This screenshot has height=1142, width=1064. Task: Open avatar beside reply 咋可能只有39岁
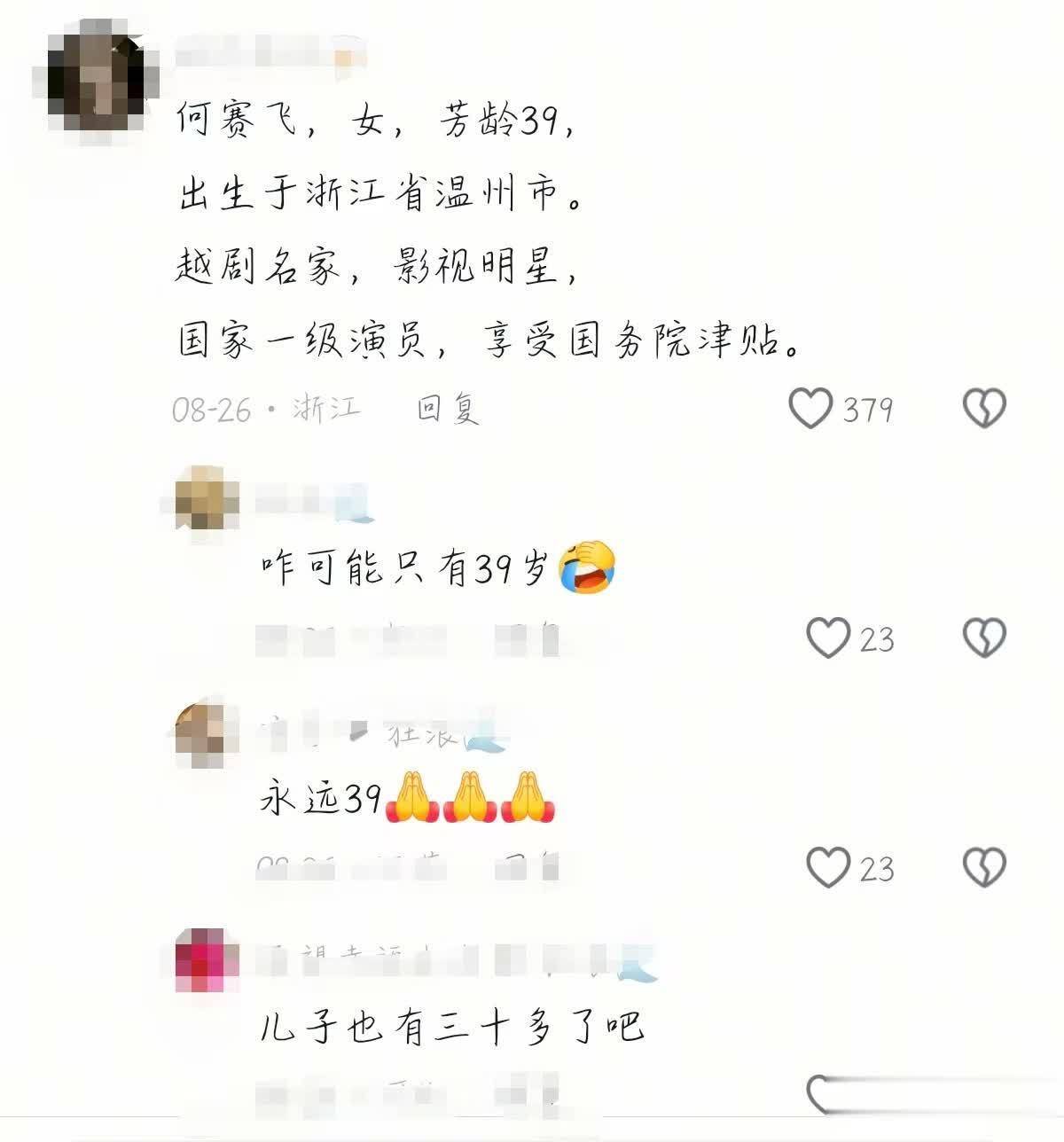tap(207, 497)
